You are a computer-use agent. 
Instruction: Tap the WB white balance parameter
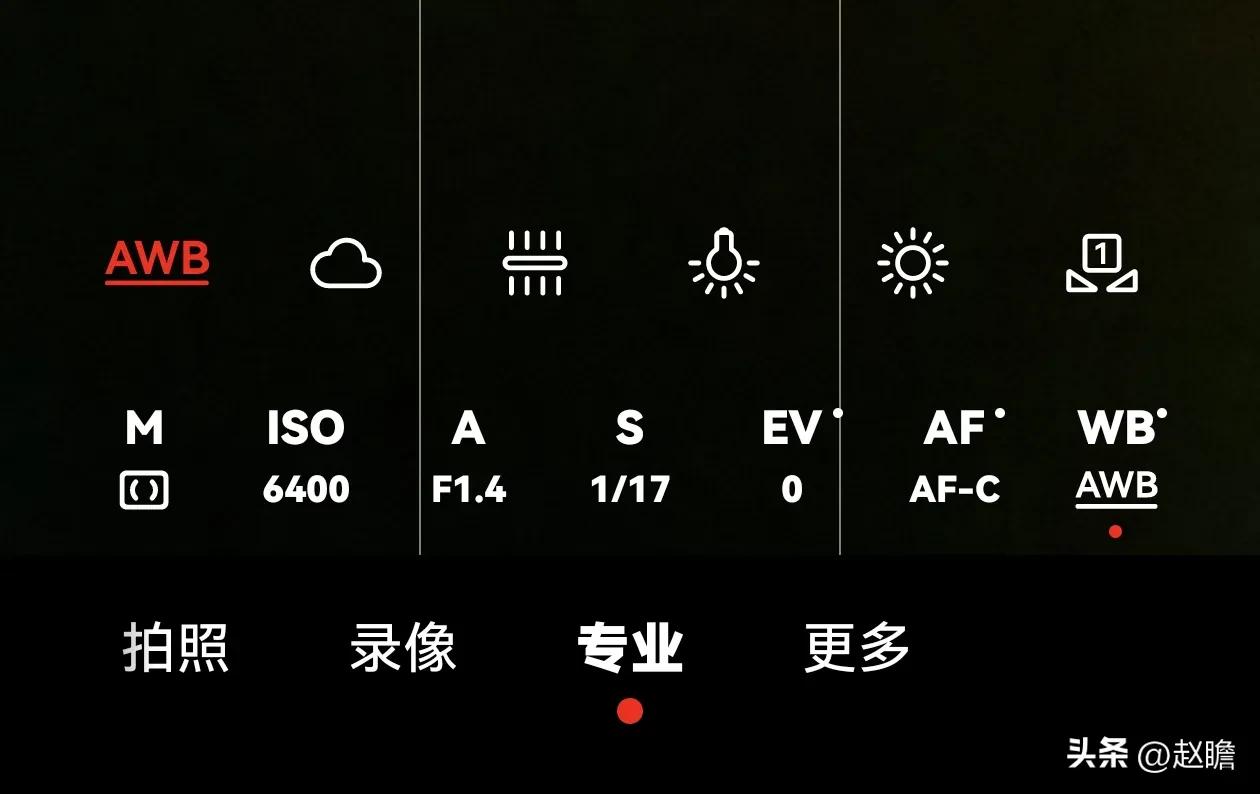pos(1117,458)
